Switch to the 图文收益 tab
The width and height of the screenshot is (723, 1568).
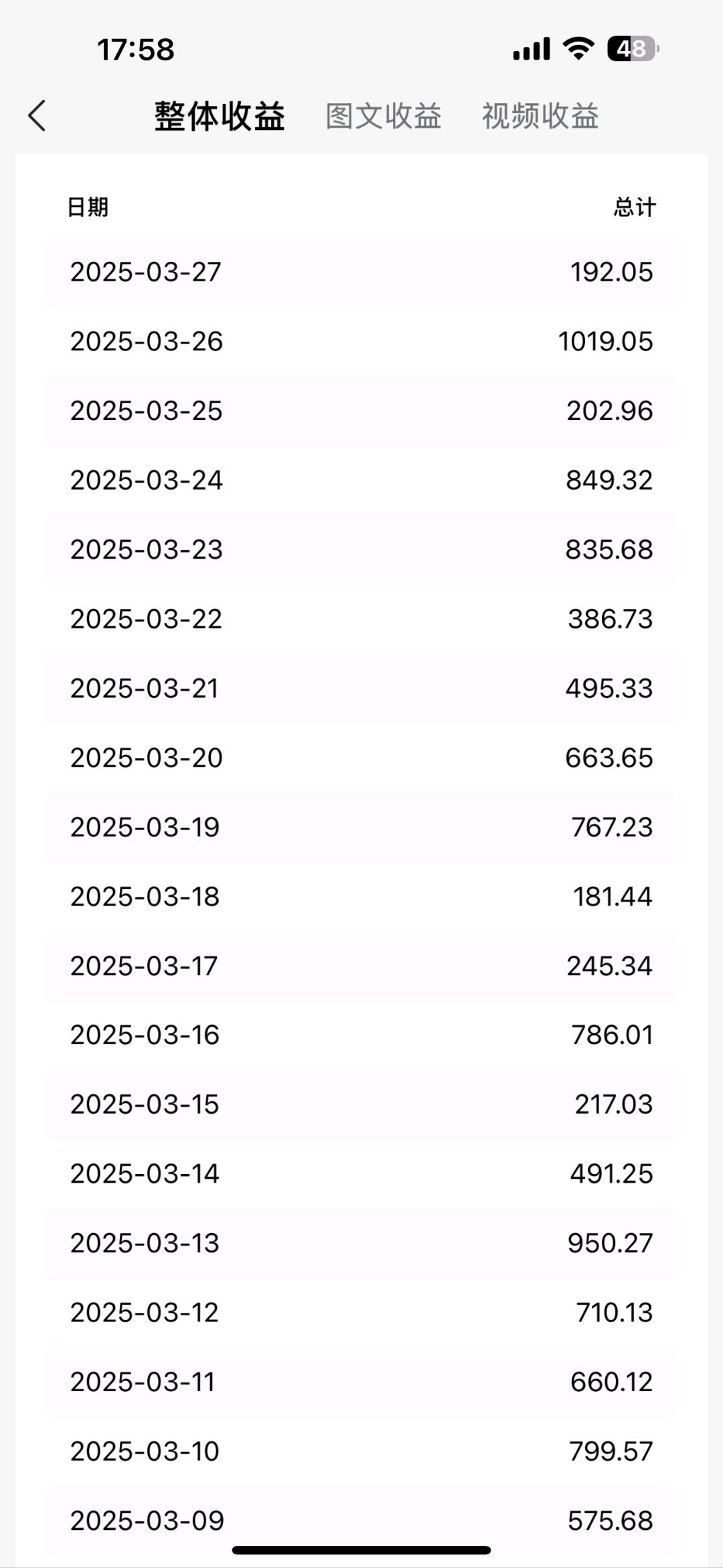pyautogui.click(x=384, y=117)
